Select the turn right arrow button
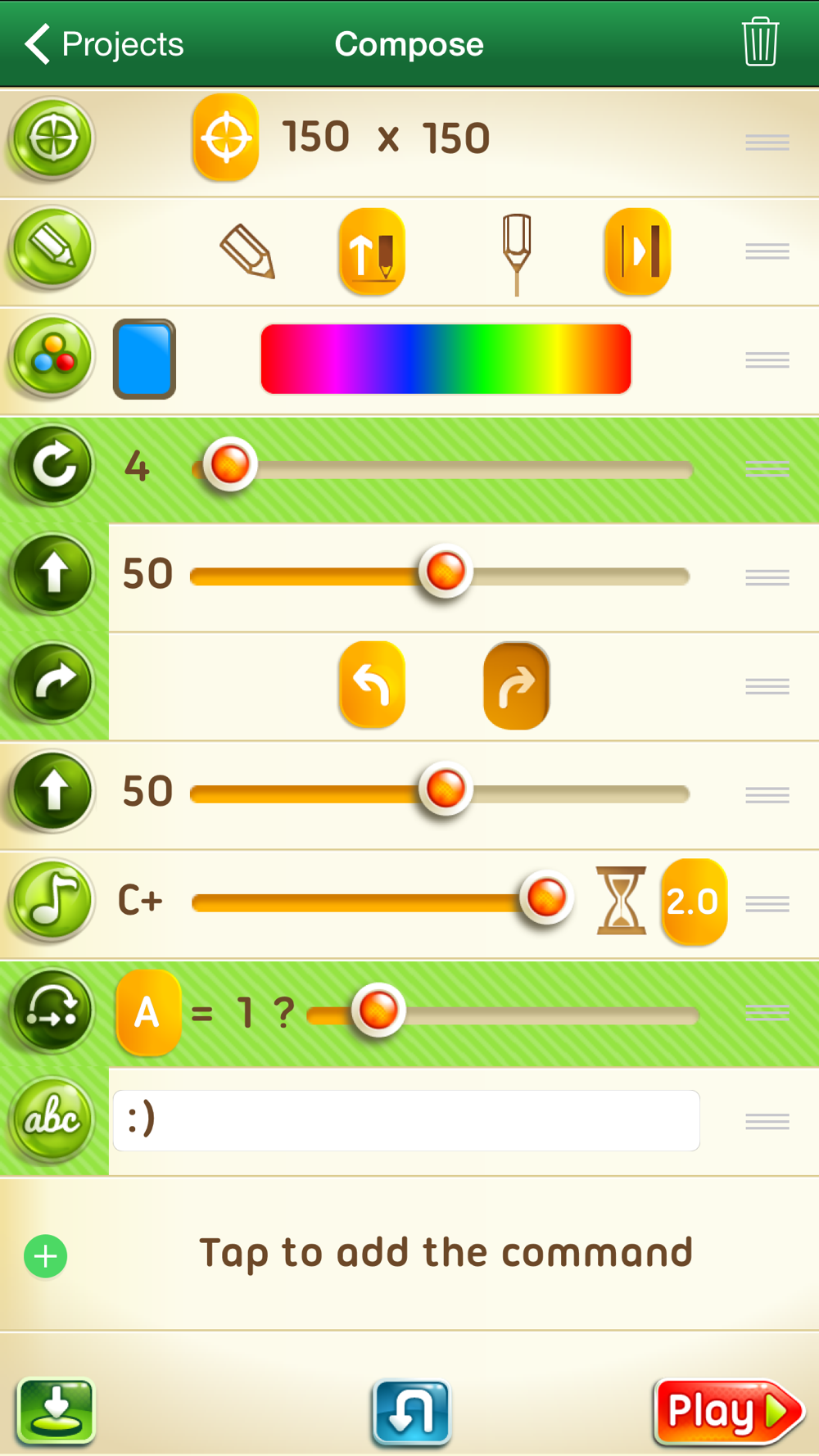The image size is (819, 1456). [x=516, y=685]
